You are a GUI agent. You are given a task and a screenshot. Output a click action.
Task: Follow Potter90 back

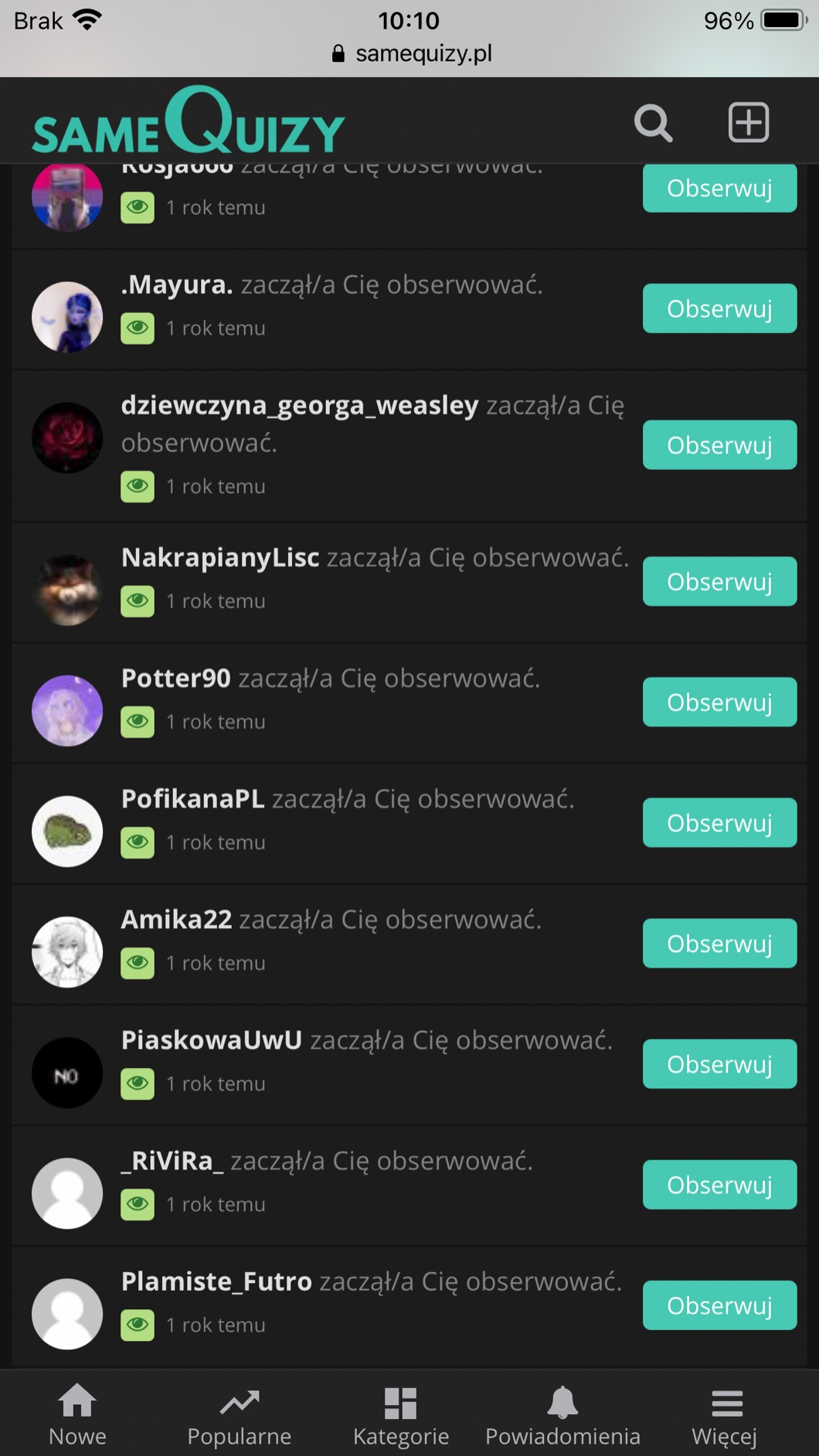pyautogui.click(x=719, y=702)
